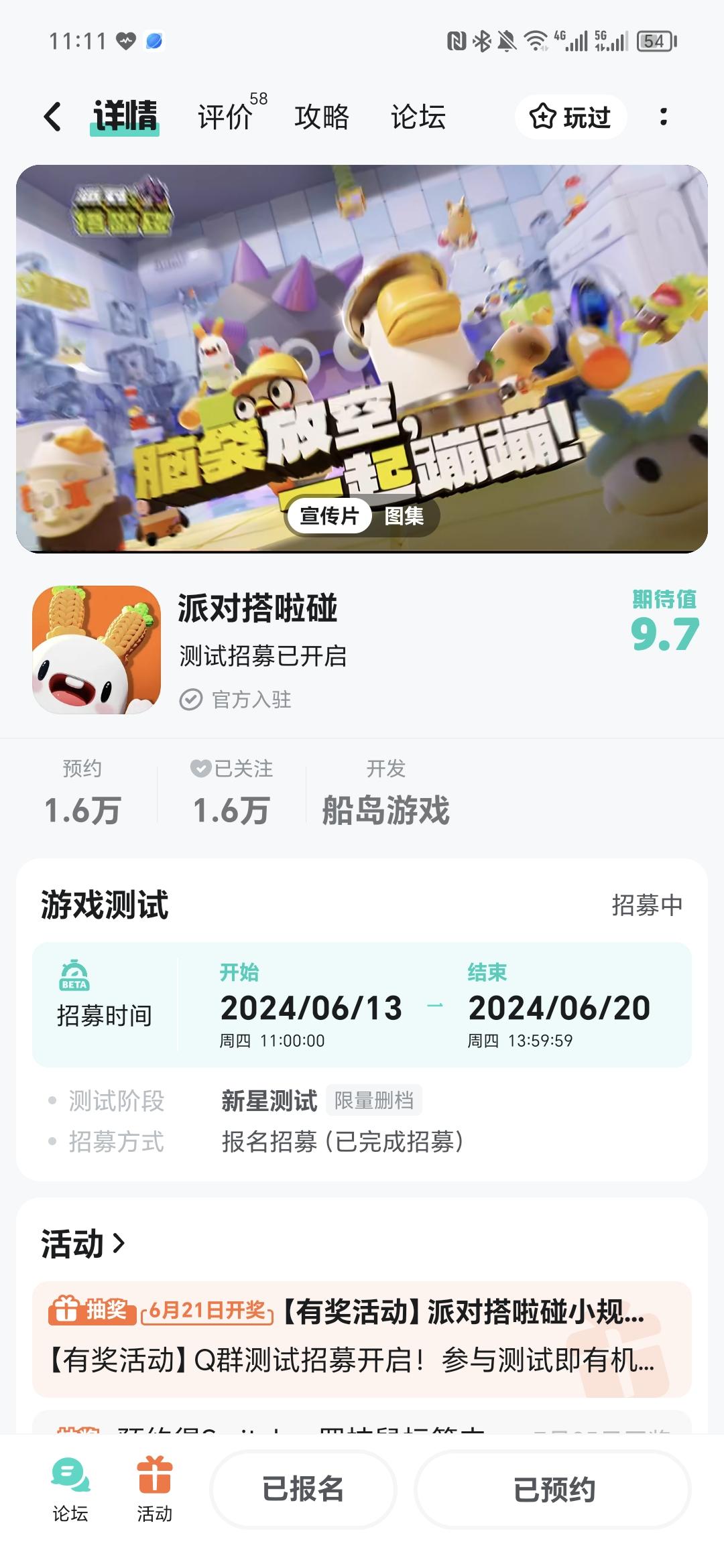This screenshot has height=1568, width=724.
Task: Open the three-dot overflow menu
Action: (664, 117)
